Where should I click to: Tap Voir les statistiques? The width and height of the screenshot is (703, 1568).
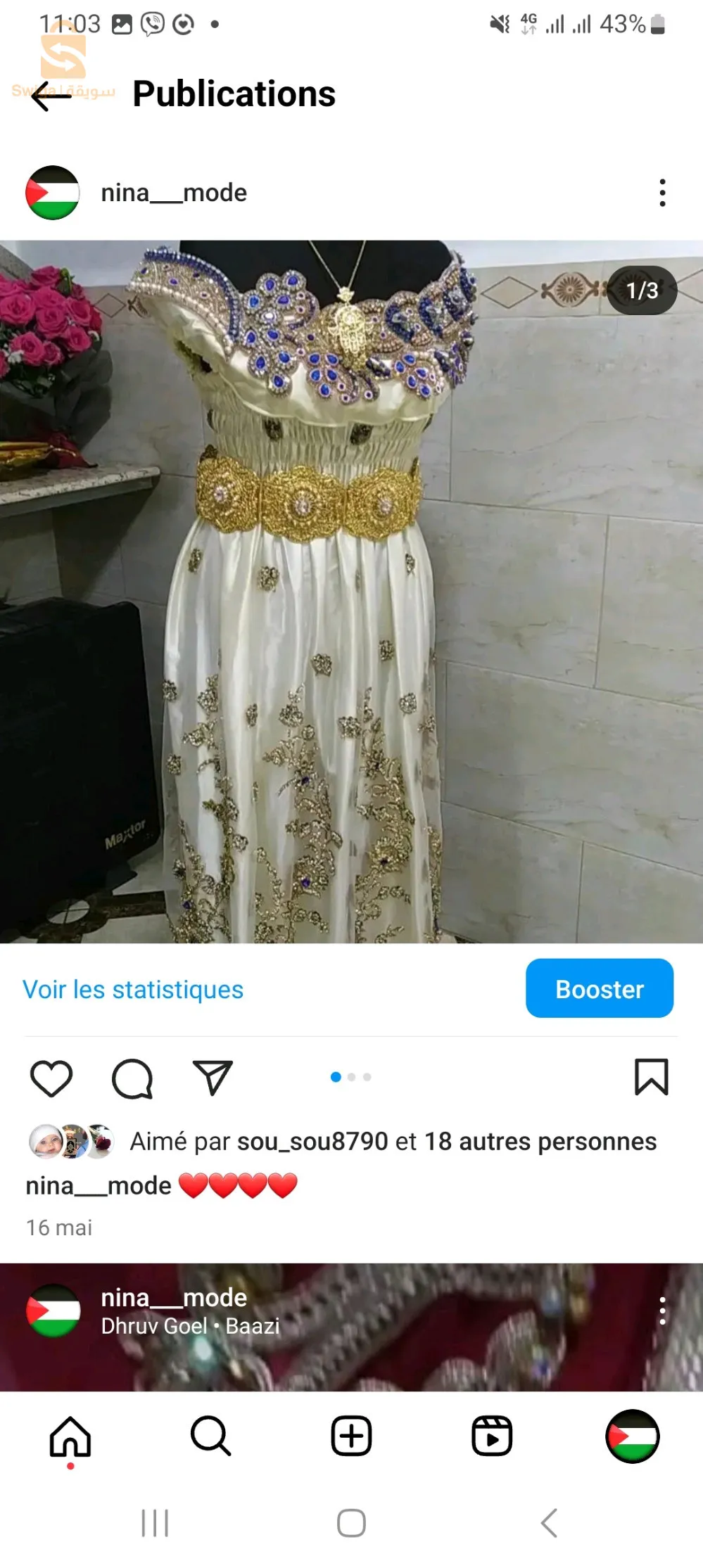(x=133, y=989)
